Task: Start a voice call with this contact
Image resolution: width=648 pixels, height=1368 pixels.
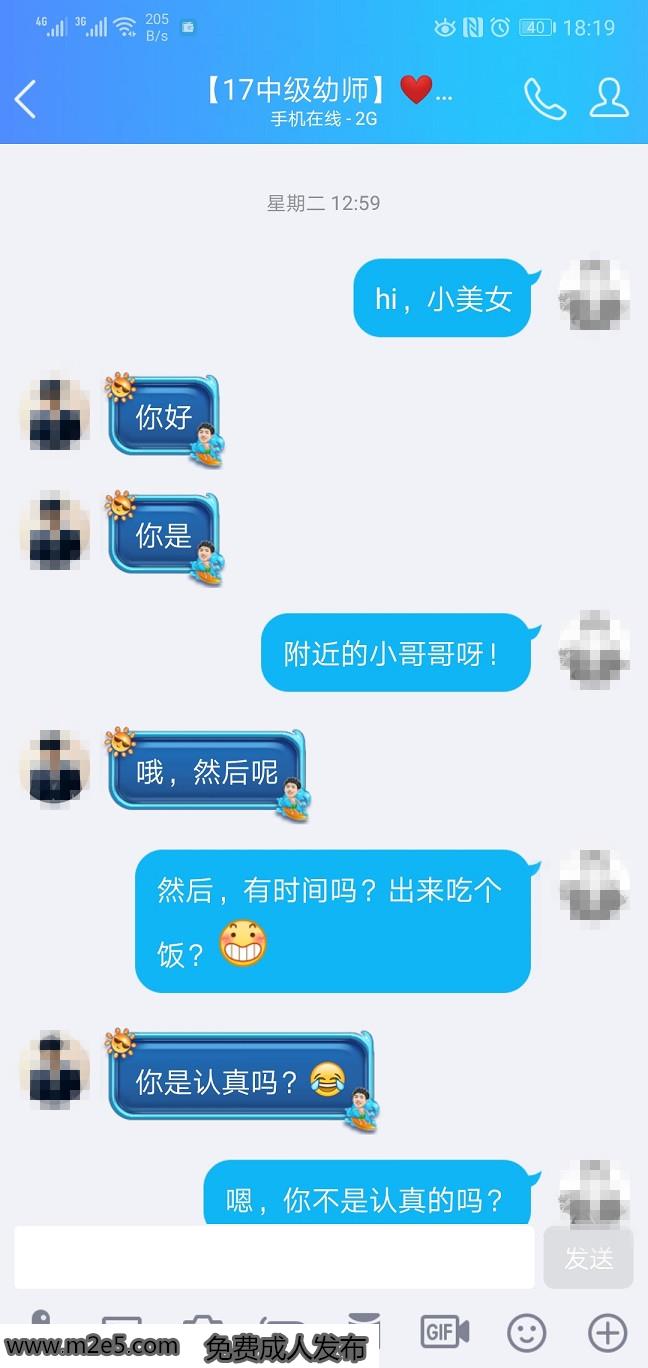Action: coord(544,98)
